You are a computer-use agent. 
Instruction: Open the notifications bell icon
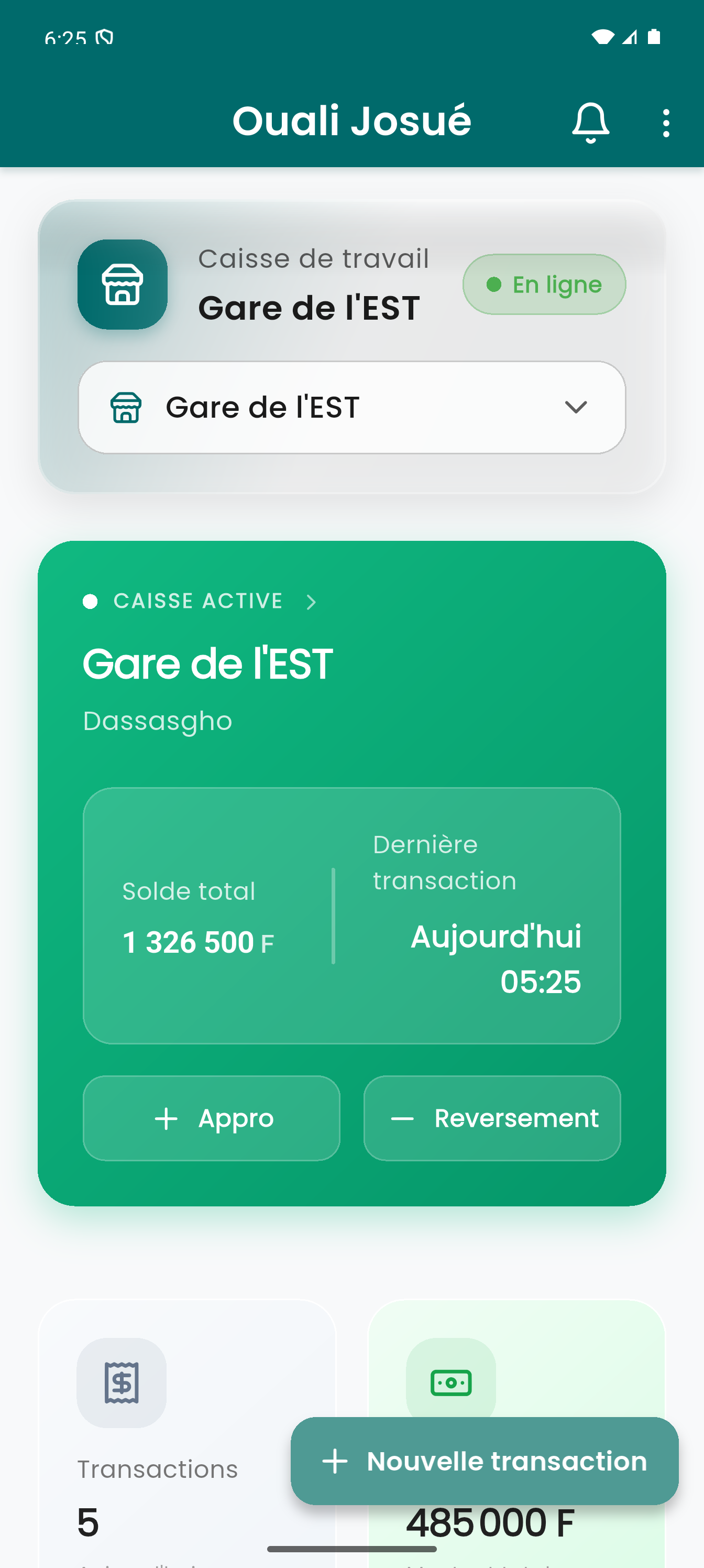(590, 121)
